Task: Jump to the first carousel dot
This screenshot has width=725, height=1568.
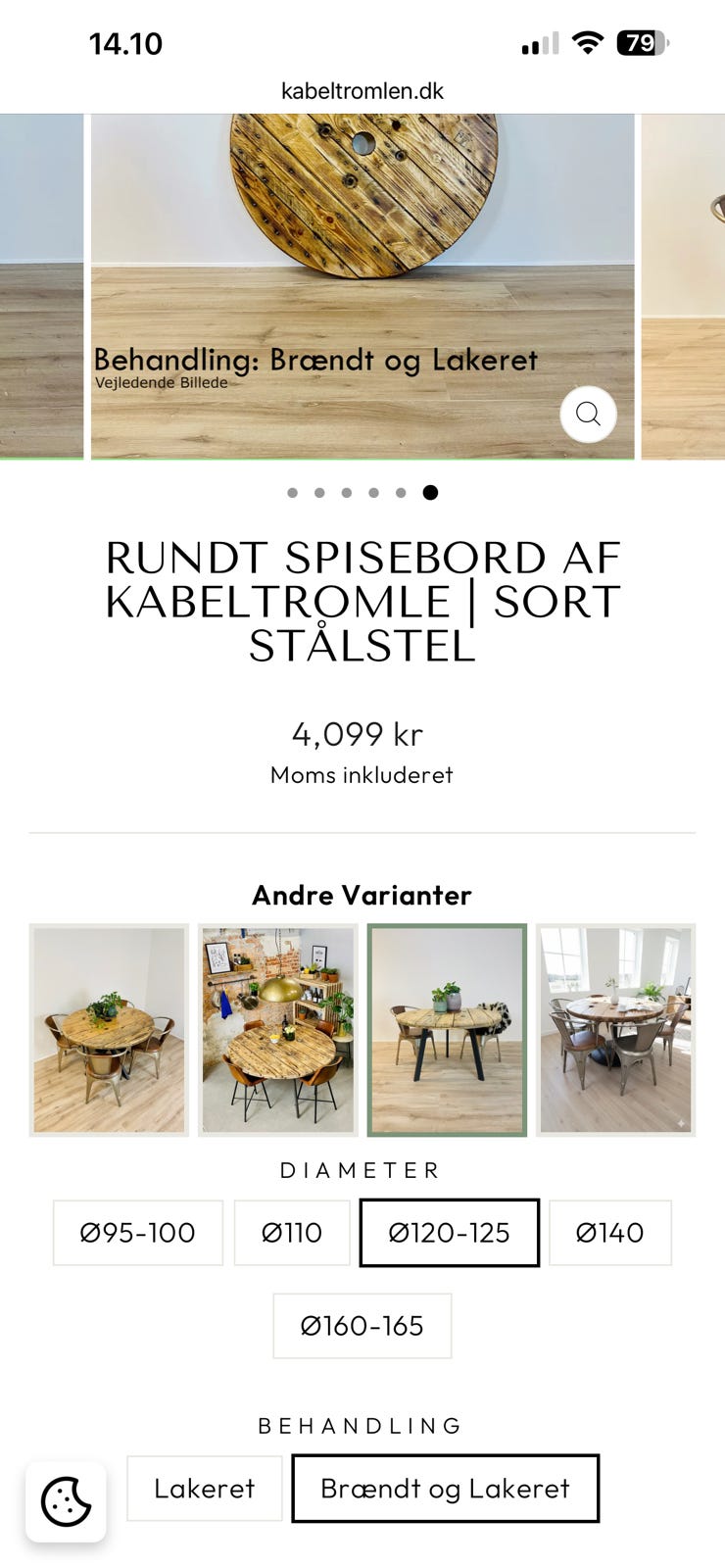Action: pos(291,493)
